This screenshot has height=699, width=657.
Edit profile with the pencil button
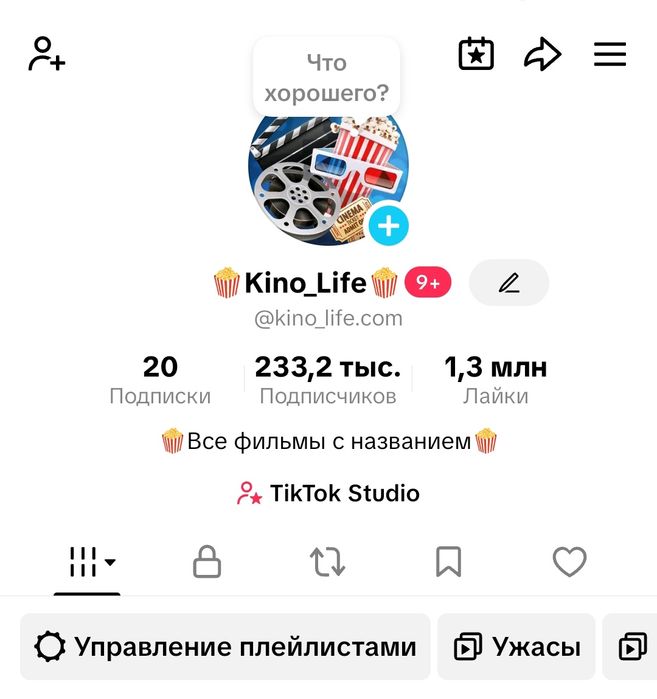pos(509,283)
